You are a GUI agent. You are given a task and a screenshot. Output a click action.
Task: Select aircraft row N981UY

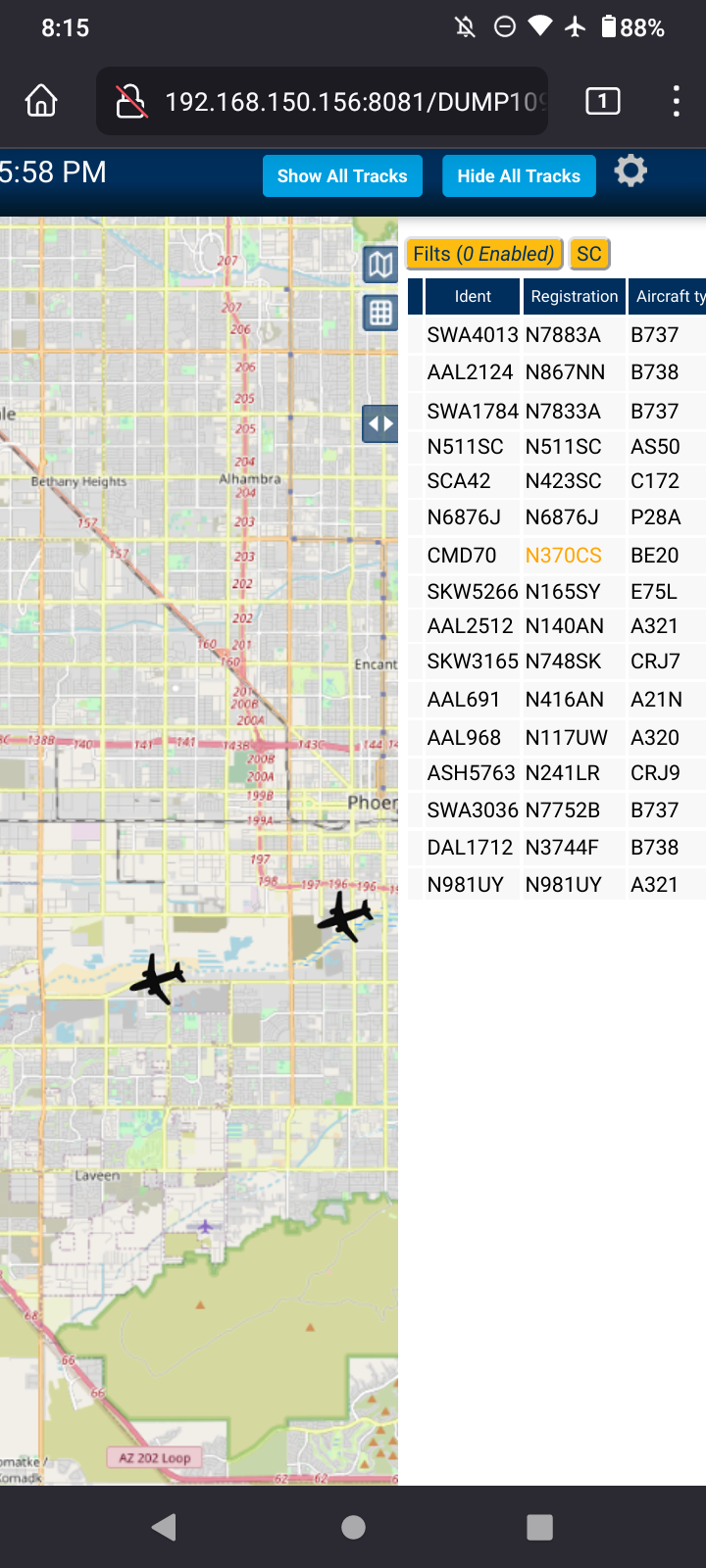(557, 885)
